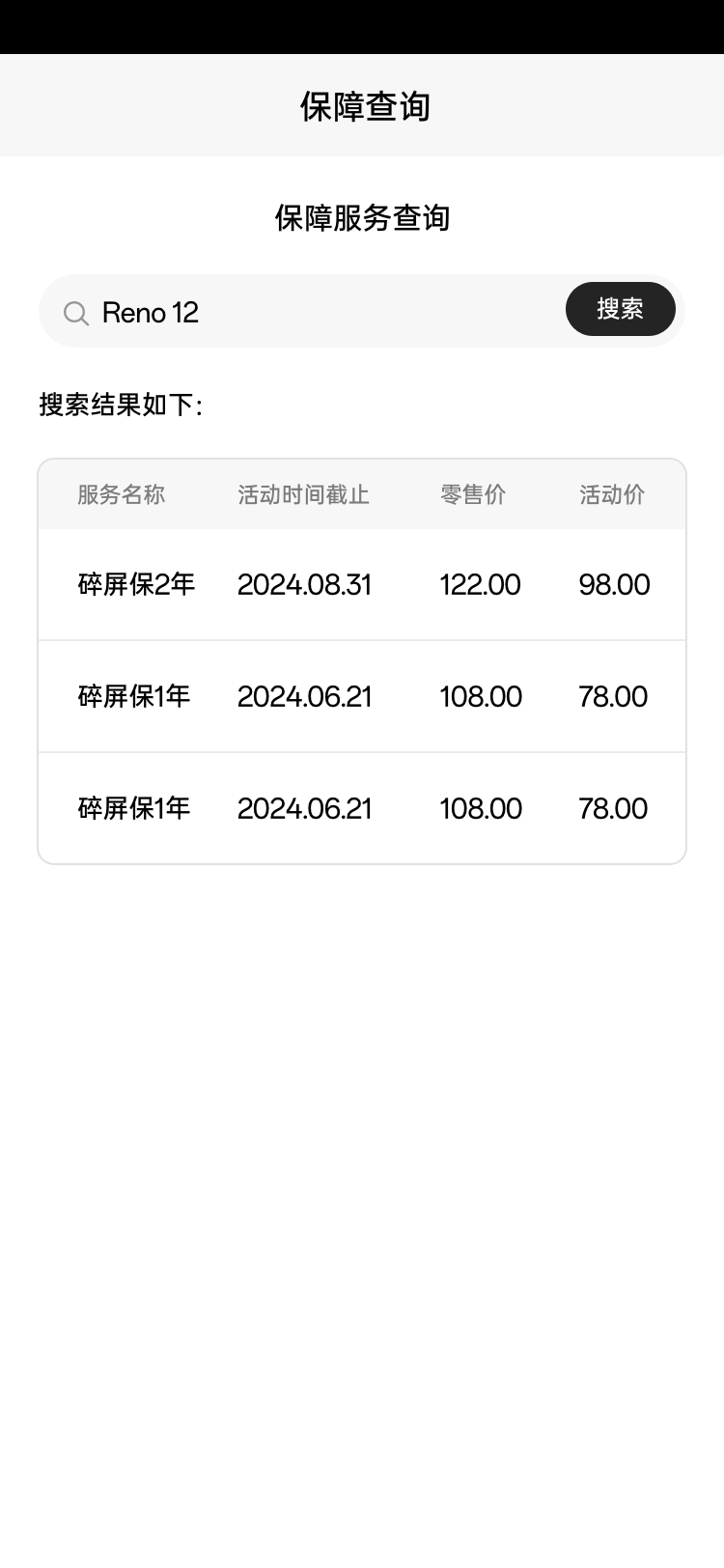Tap the 搜索 button
This screenshot has width=724, height=1568.
coord(620,309)
